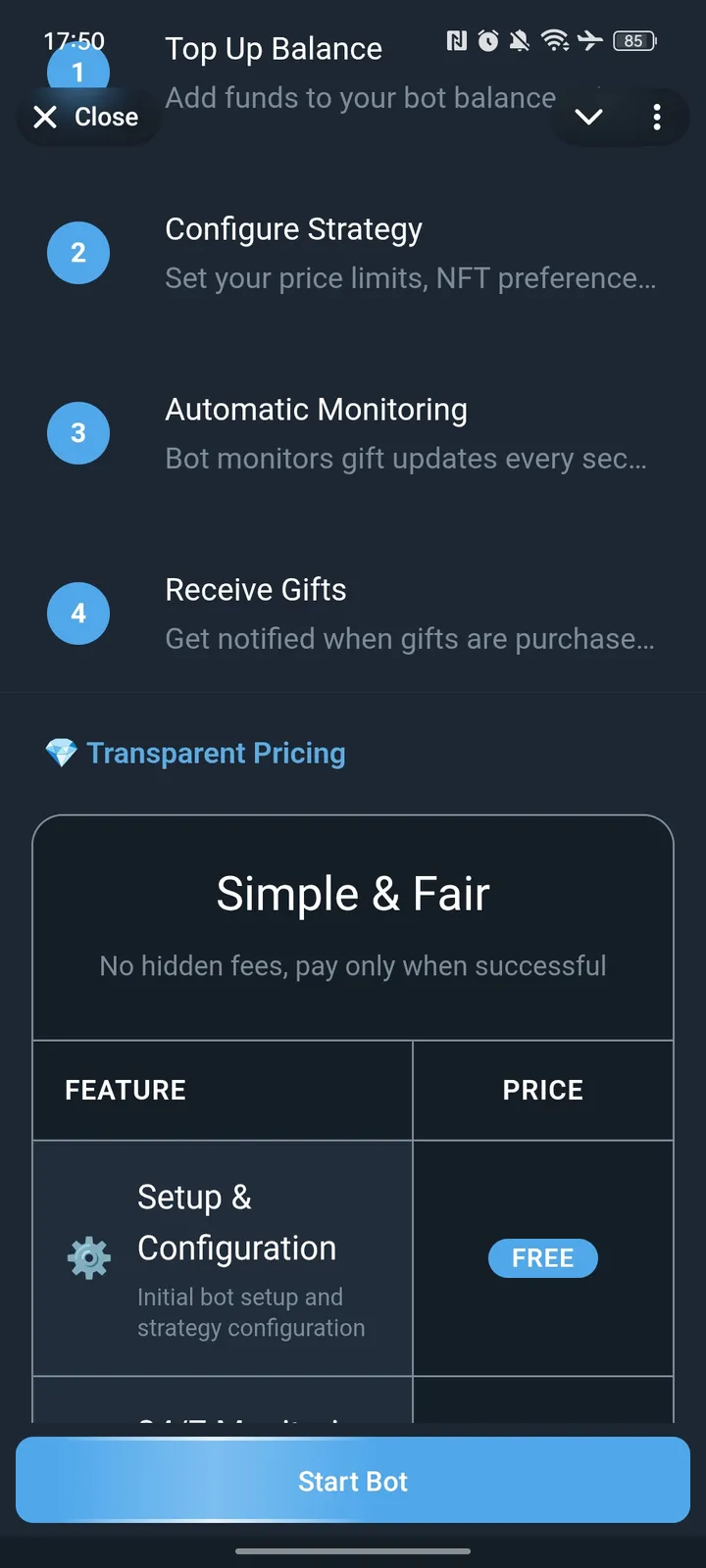
Task: Select the PRICE column header
Action: click(542, 1090)
